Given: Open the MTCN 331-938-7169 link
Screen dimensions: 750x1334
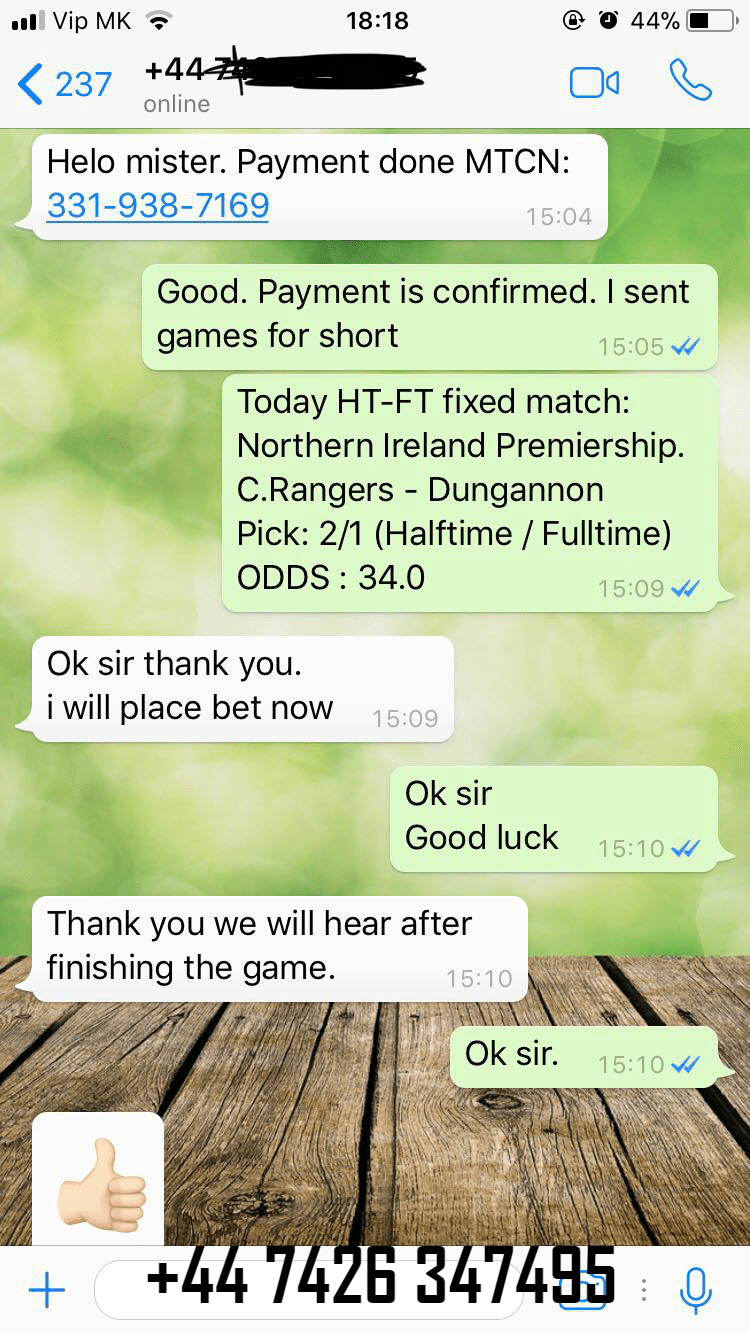Looking at the screenshot, I should 158,205.
